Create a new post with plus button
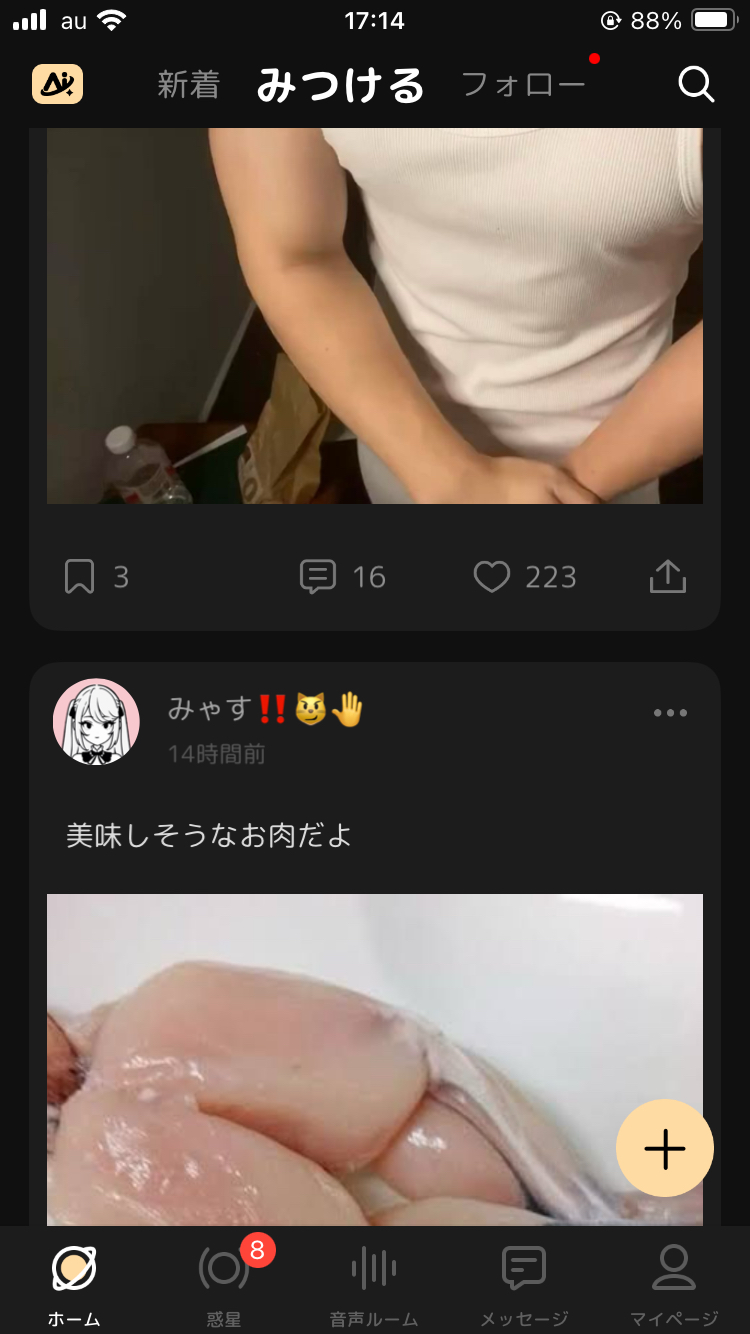Viewport: 750px width, 1334px height. 665,1149
